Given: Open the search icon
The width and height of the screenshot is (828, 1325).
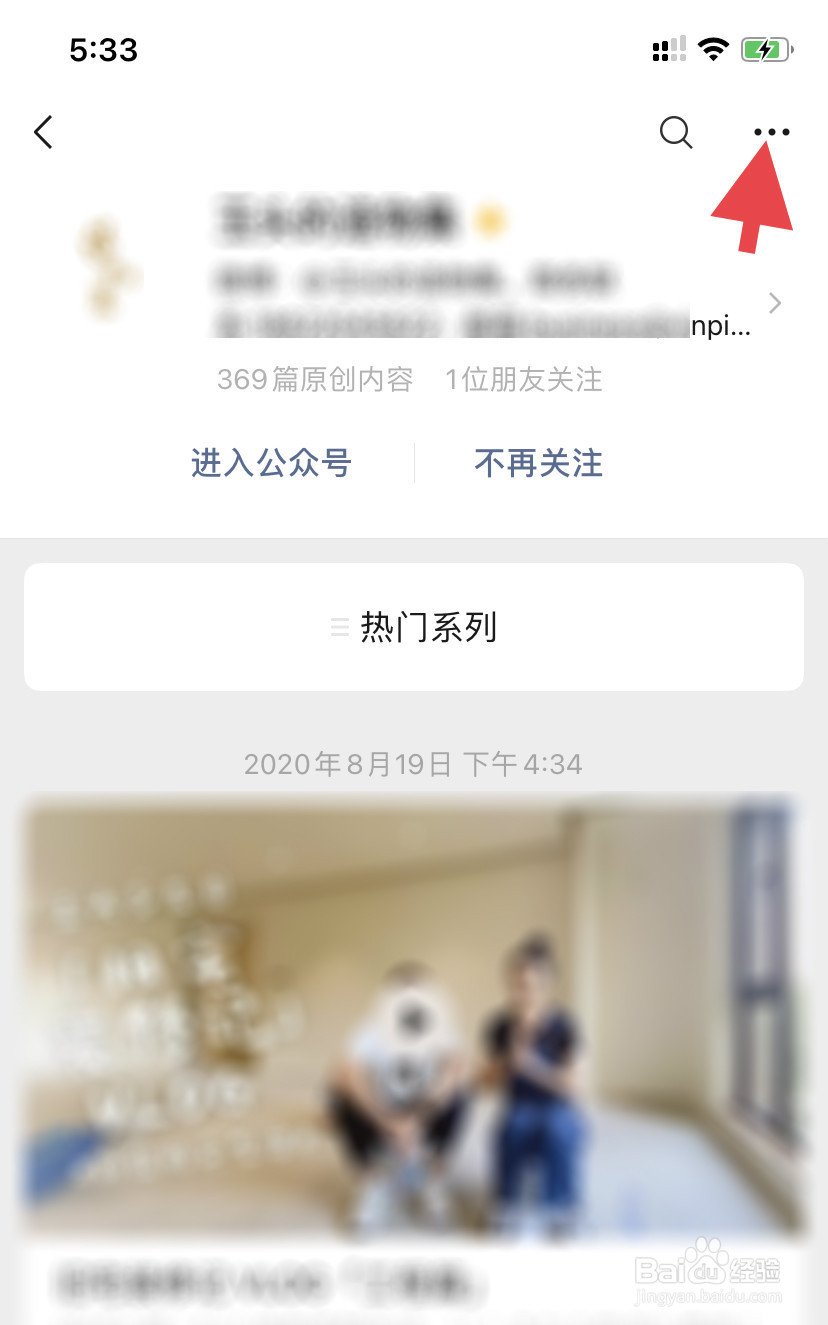Looking at the screenshot, I should [x=675, y=132].
